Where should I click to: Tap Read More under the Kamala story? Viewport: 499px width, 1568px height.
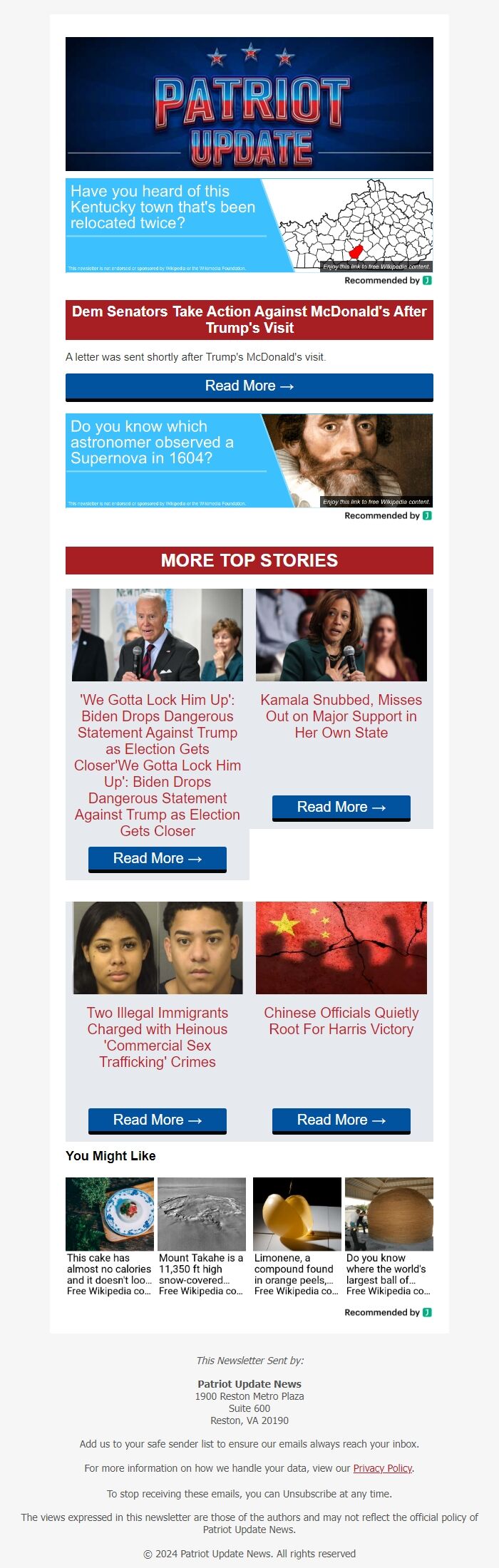(341, 807)
